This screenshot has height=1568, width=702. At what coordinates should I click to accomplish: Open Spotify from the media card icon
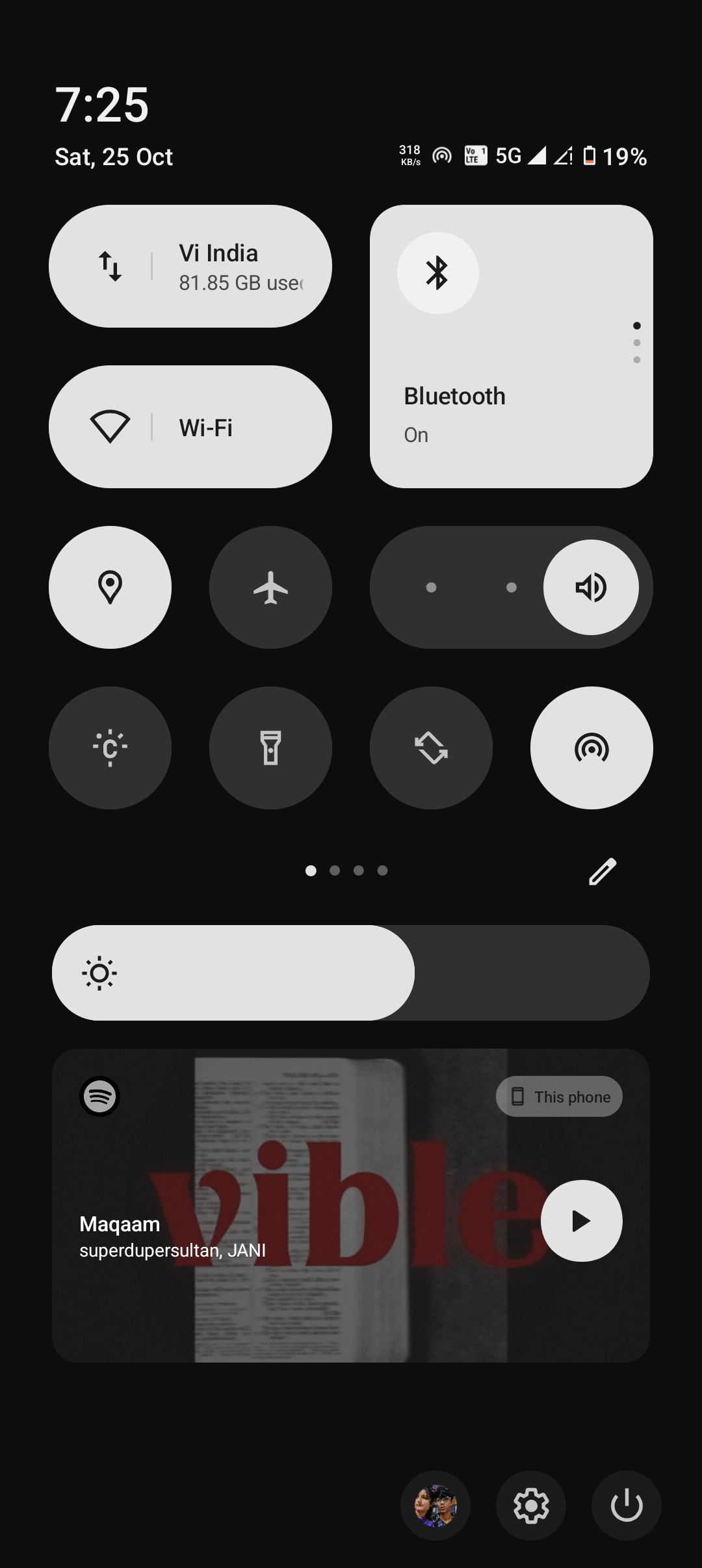(99, 1097)
